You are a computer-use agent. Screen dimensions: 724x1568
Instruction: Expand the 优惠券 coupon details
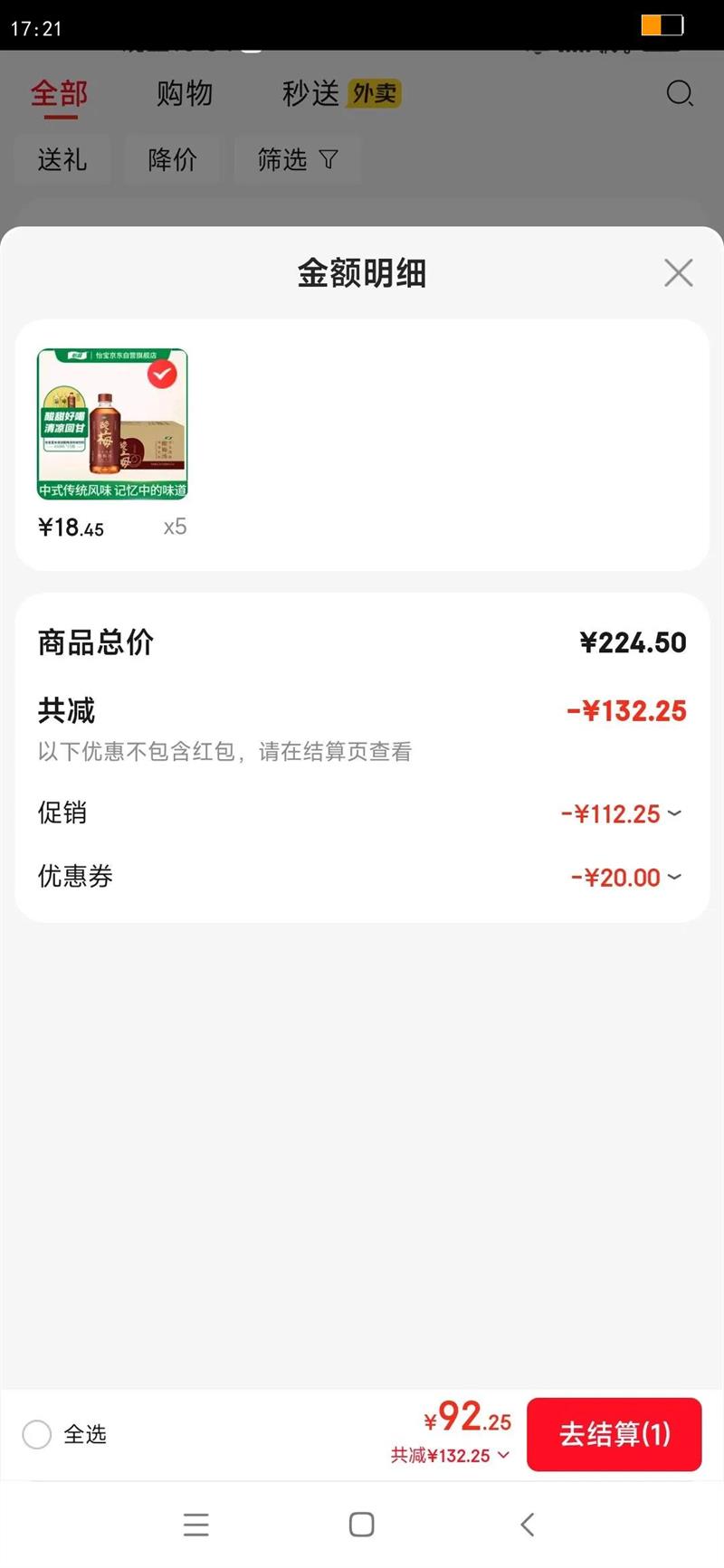672,877
